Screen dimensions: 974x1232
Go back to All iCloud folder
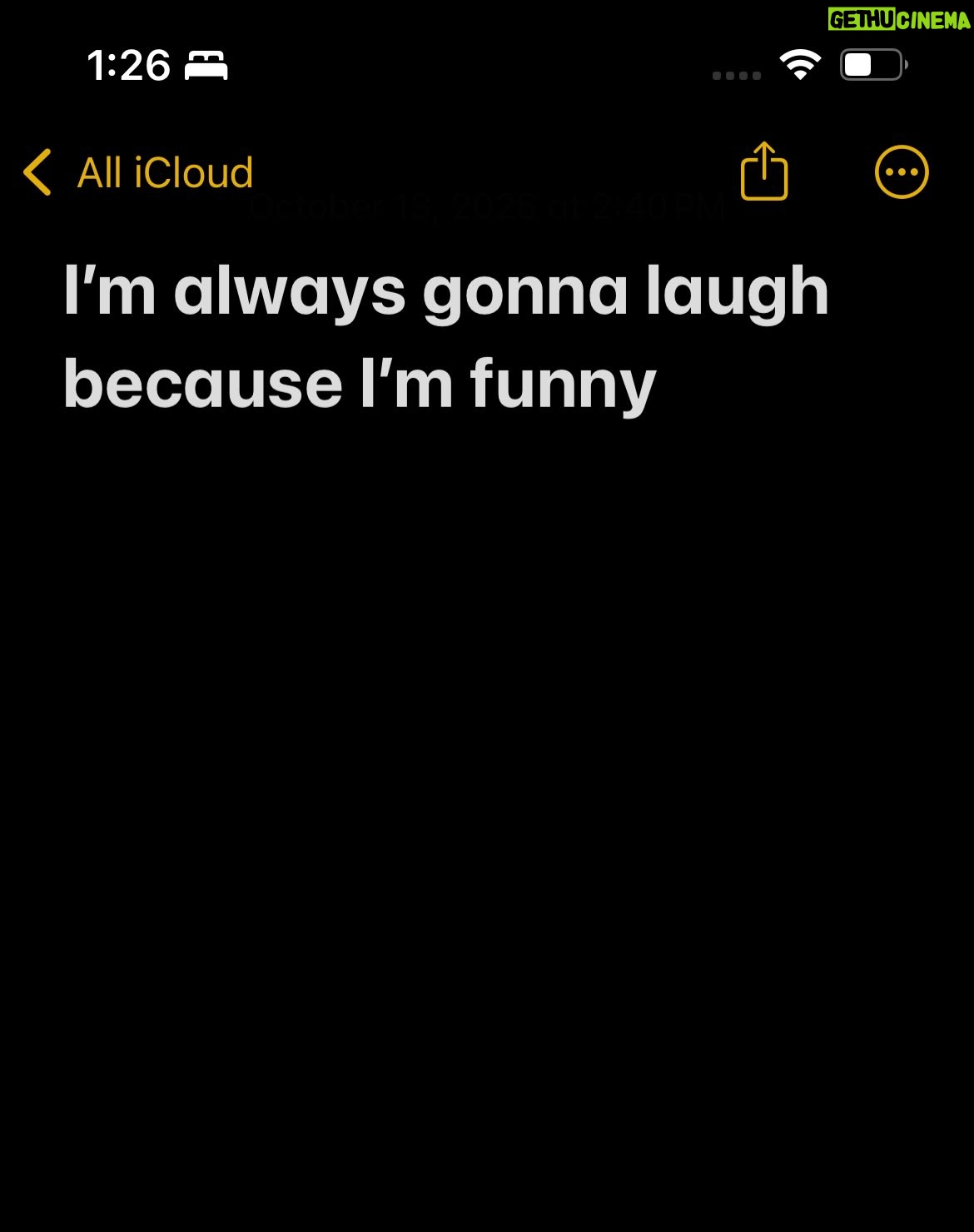(138, 172)
